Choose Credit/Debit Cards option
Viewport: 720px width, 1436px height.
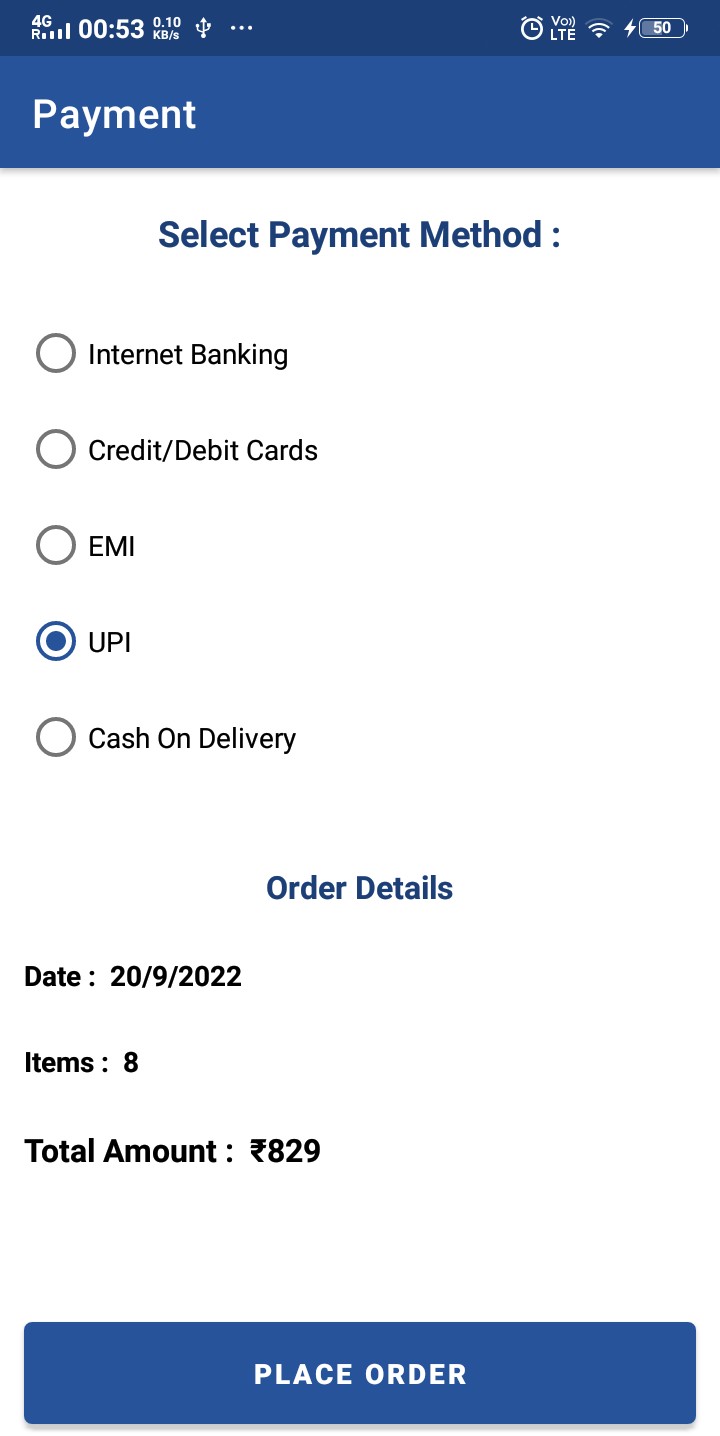[x=56, y=450]
